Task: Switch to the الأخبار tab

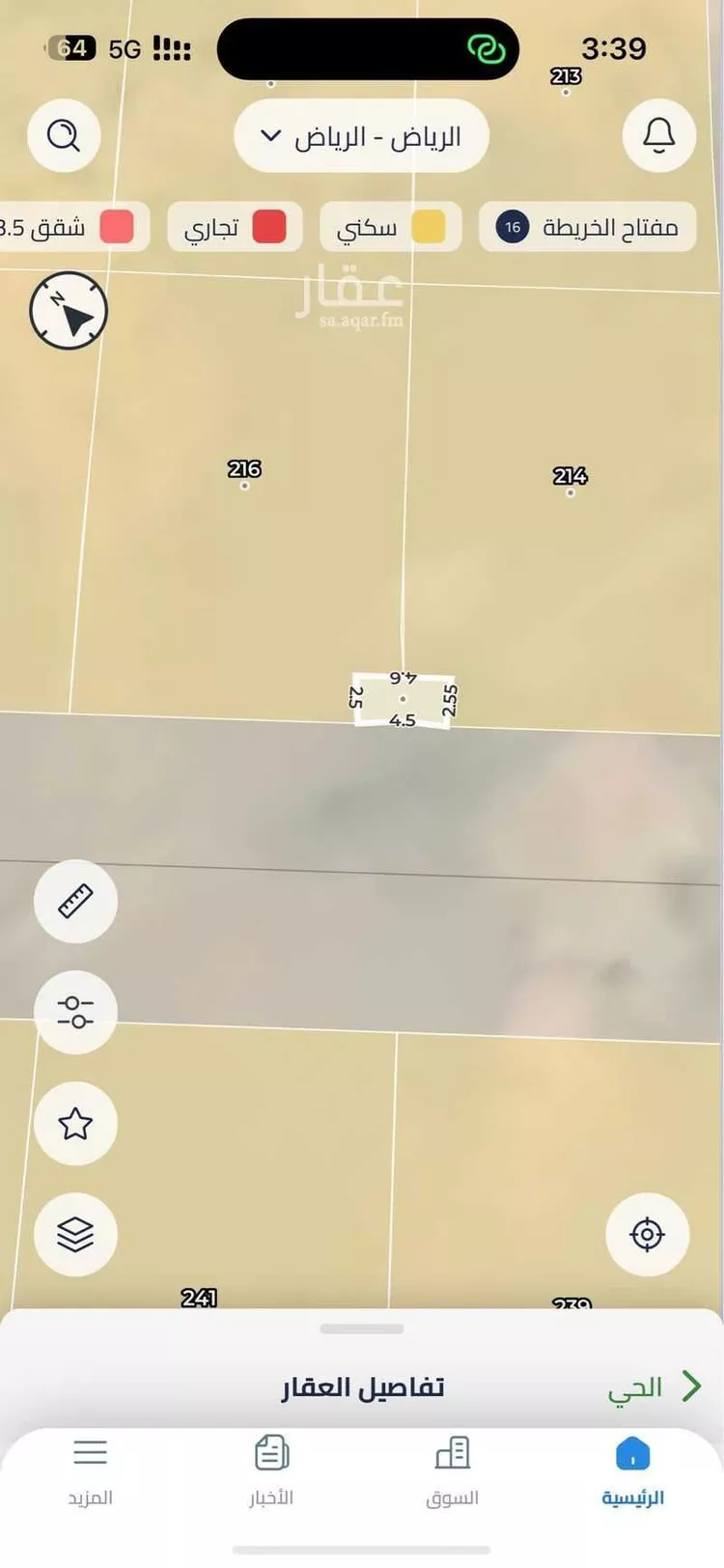Action: 271,1471
